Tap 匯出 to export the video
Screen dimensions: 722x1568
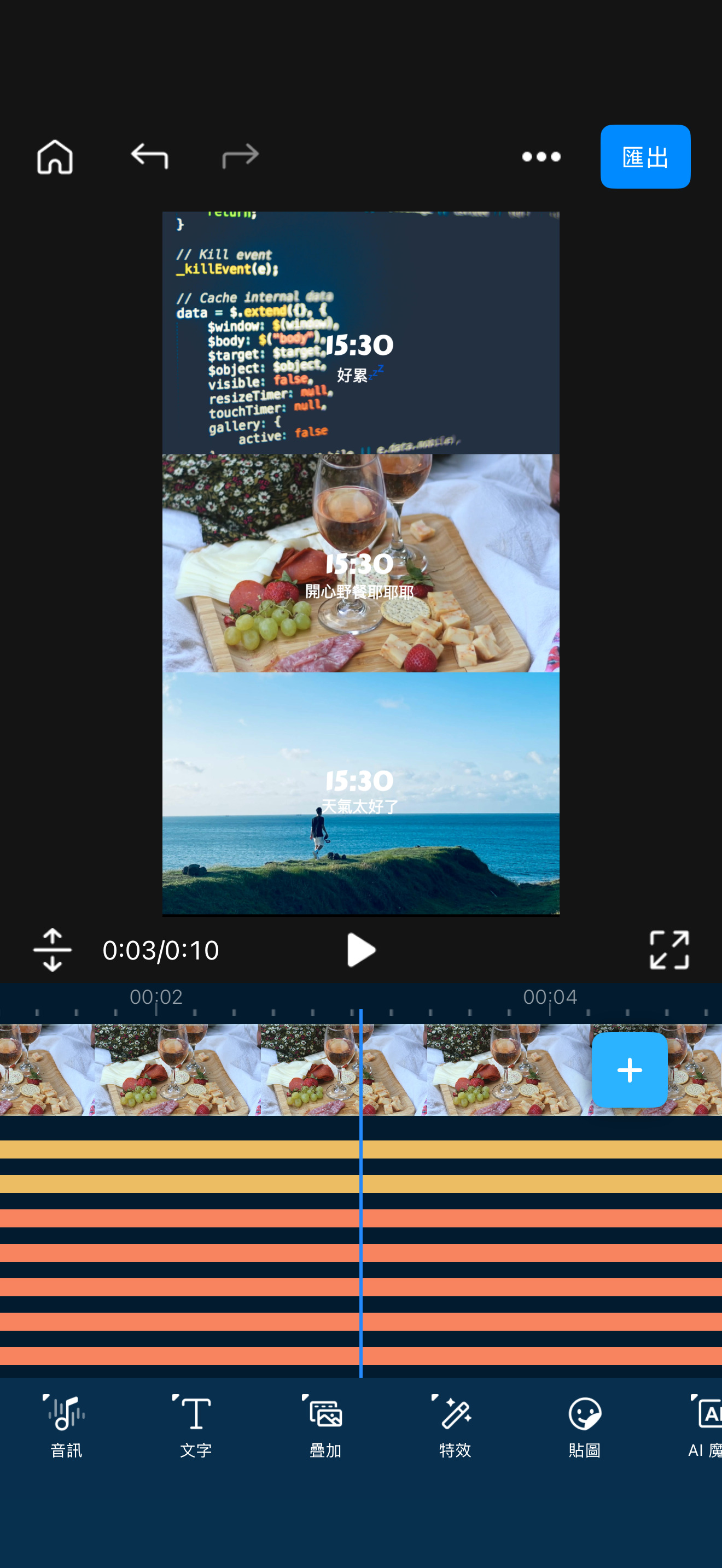tap(645, 156)
